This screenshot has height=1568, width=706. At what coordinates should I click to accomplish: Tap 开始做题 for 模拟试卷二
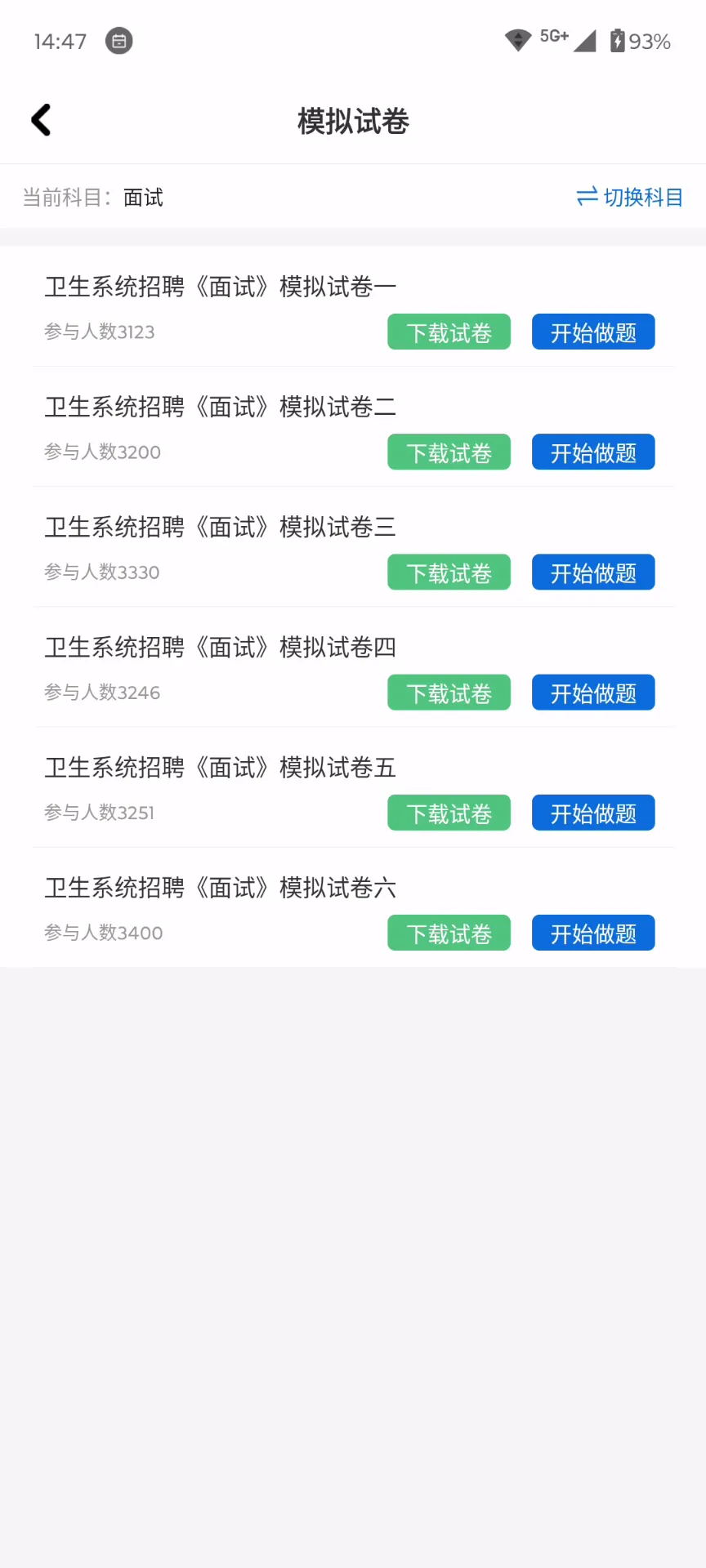(x=593, y=452)
